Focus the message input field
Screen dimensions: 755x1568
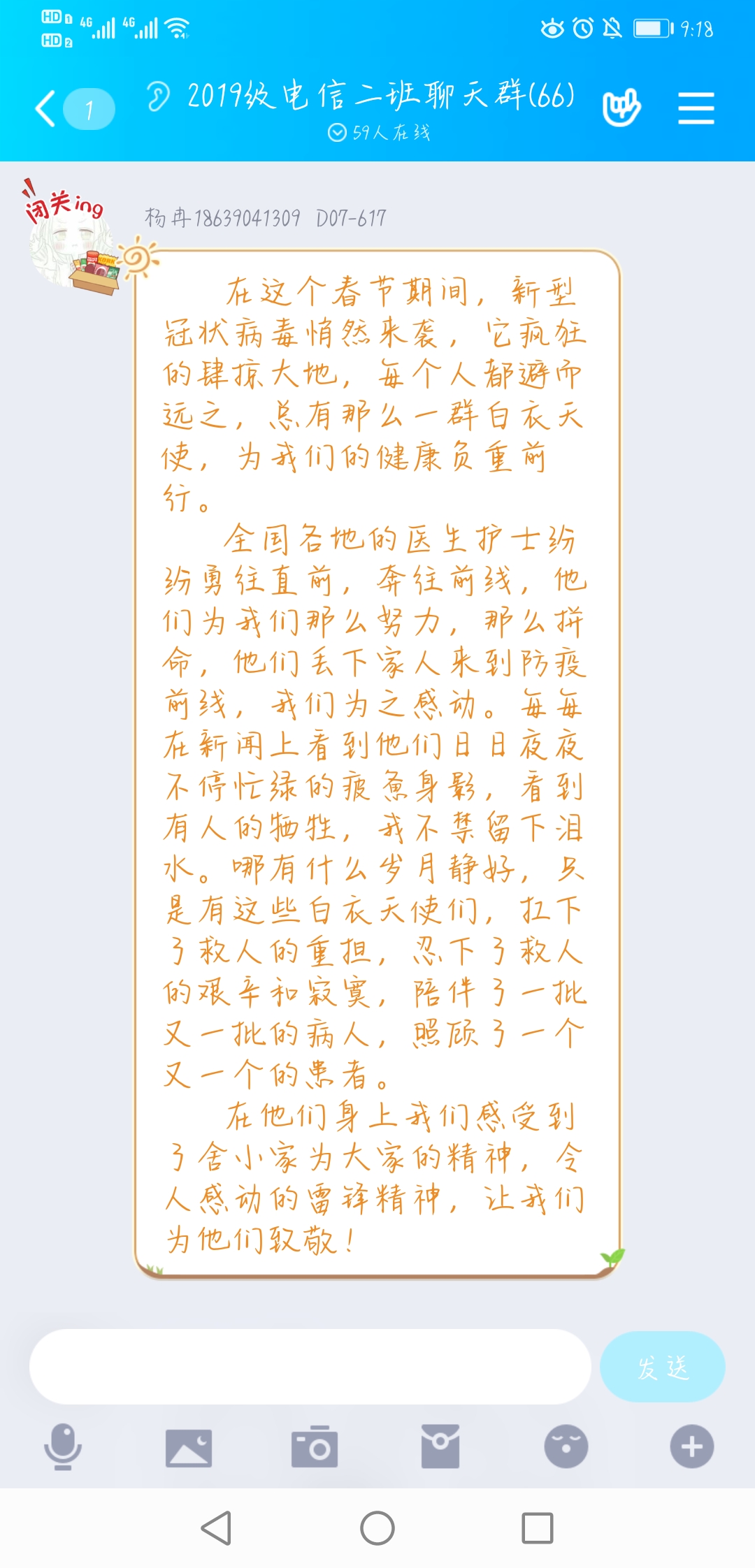(x=310, y=1366)
